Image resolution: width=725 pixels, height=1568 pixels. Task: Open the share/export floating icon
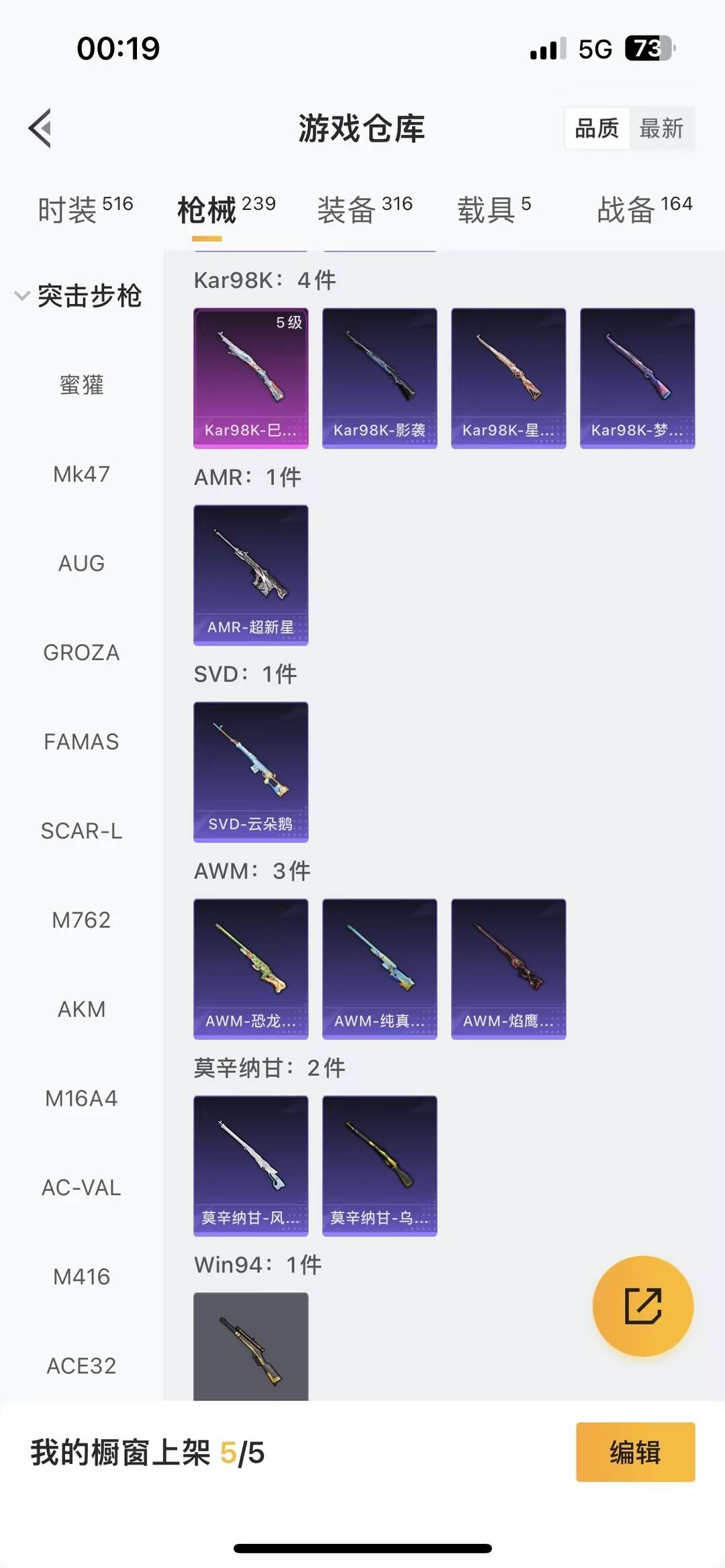click(x=641, y=1306)
